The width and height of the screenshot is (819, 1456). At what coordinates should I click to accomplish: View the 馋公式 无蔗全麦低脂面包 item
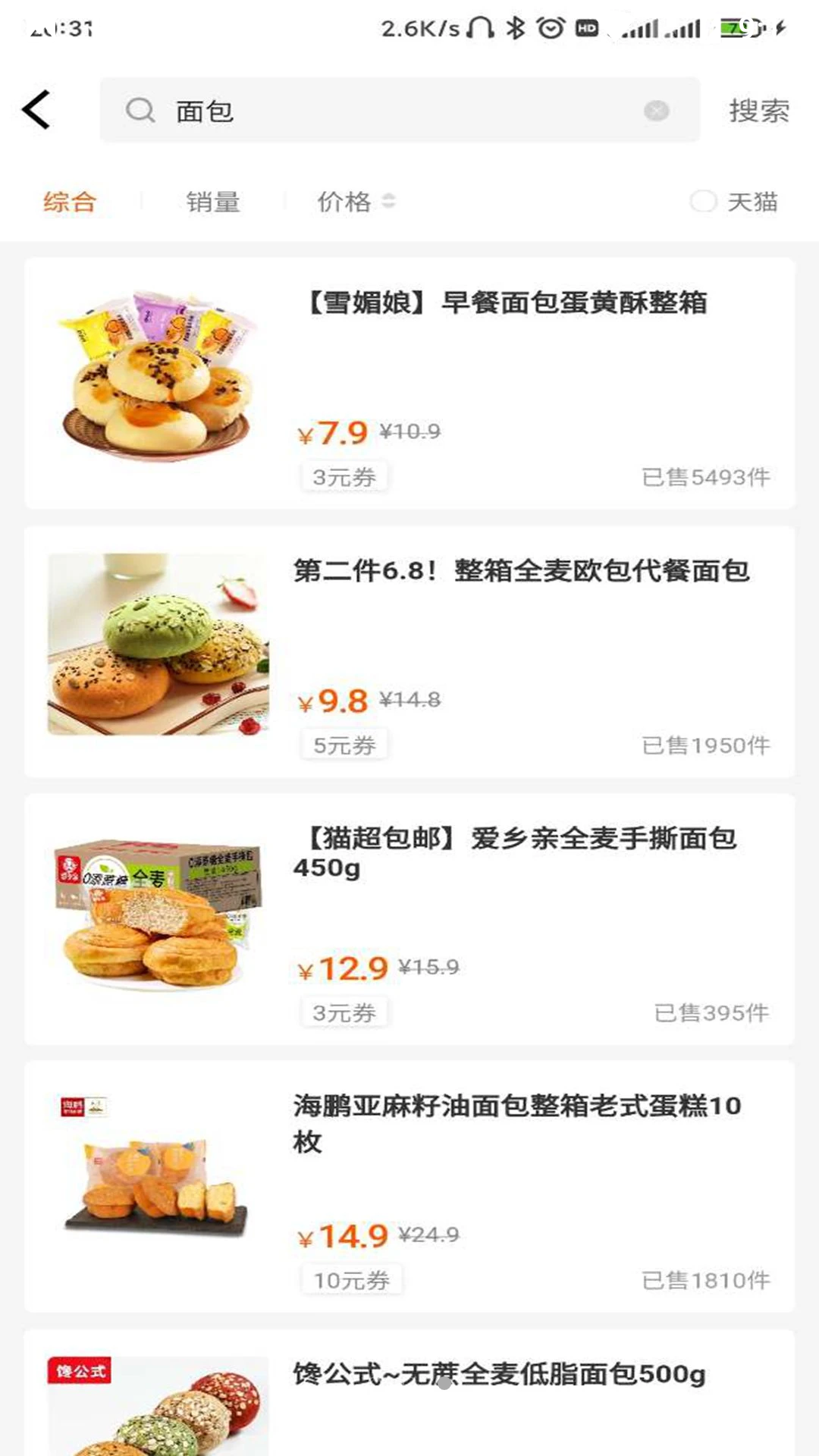tap(409, 1395)
